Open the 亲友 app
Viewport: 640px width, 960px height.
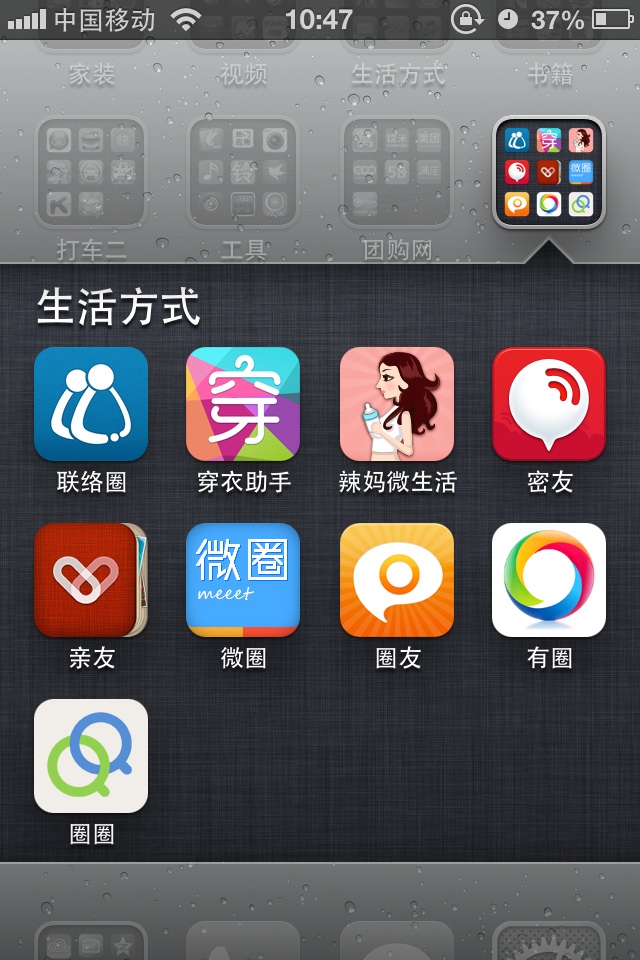click(91, 580)
